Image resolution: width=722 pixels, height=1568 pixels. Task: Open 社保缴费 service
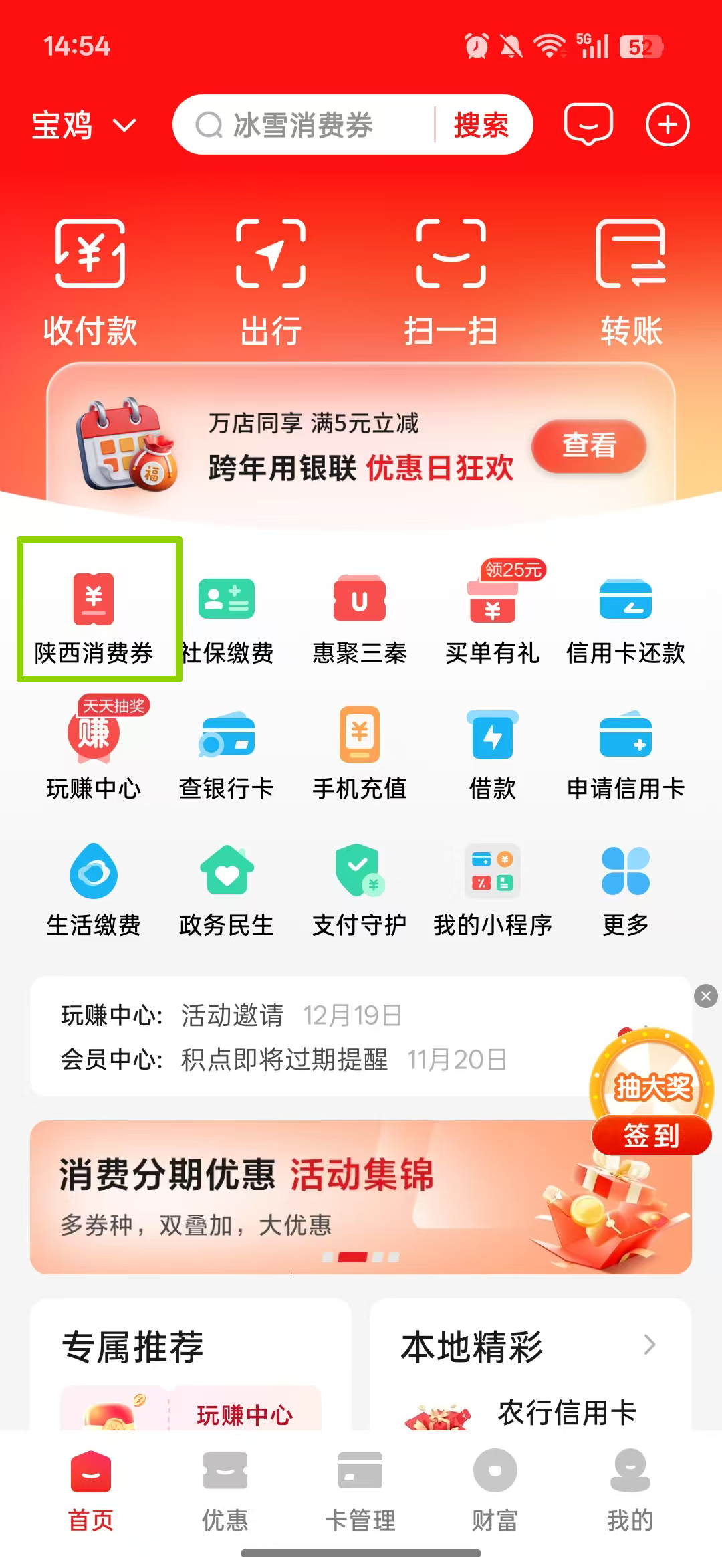(x=227, y=617)
